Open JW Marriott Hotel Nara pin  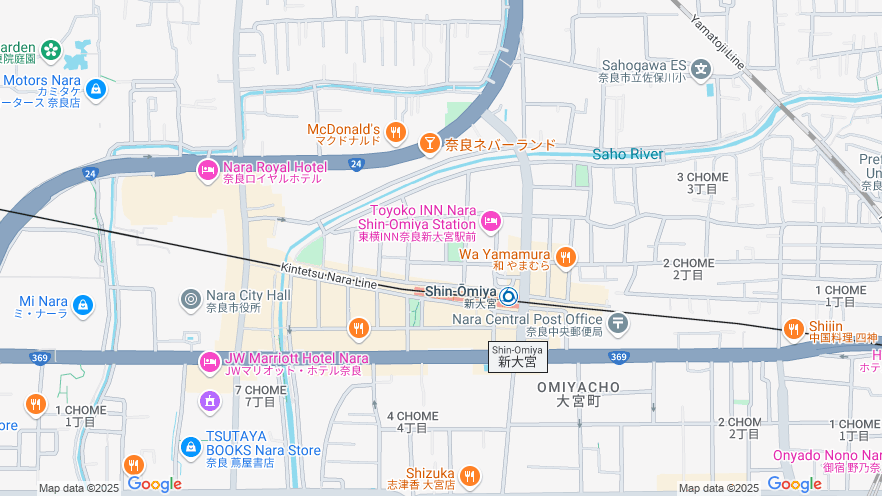[209, 361]
